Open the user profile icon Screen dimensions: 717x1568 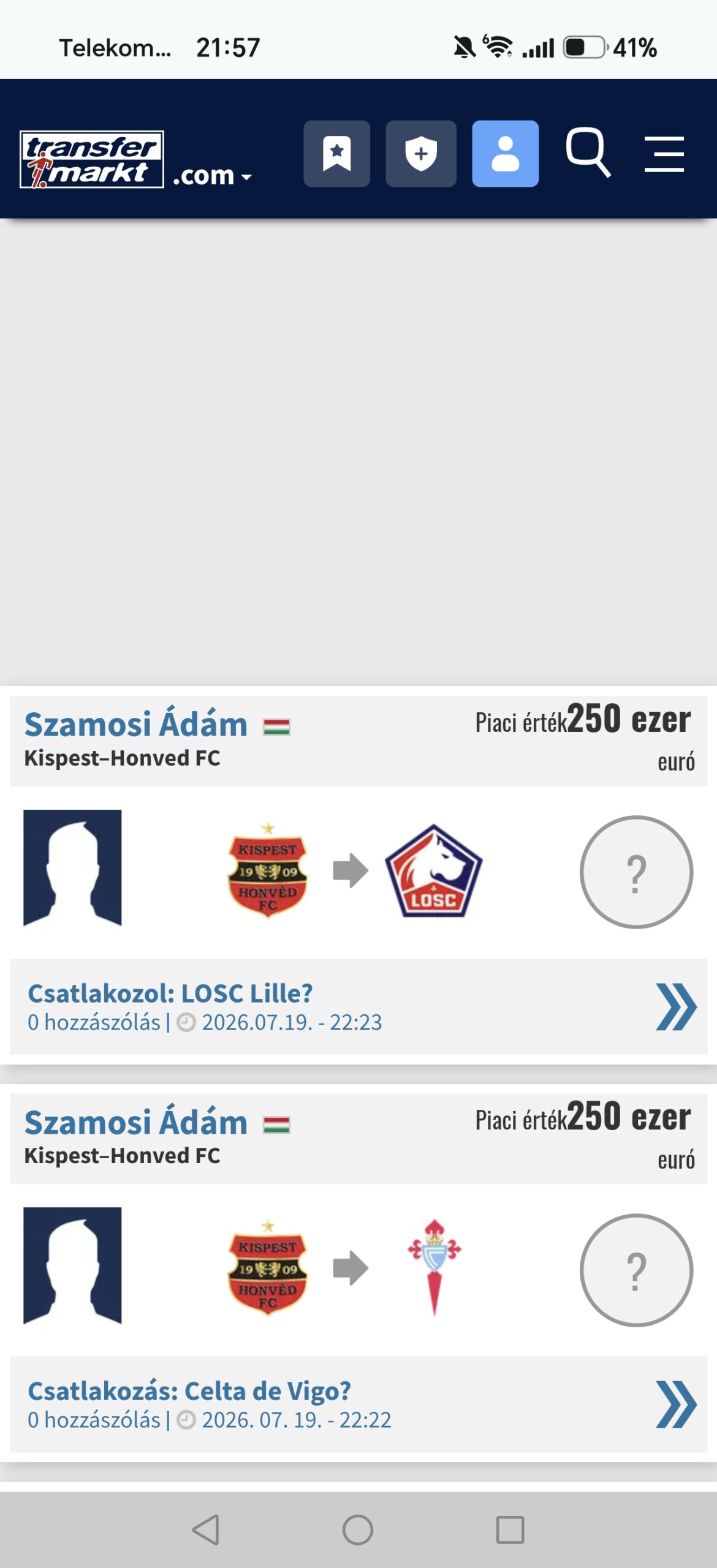505,154
